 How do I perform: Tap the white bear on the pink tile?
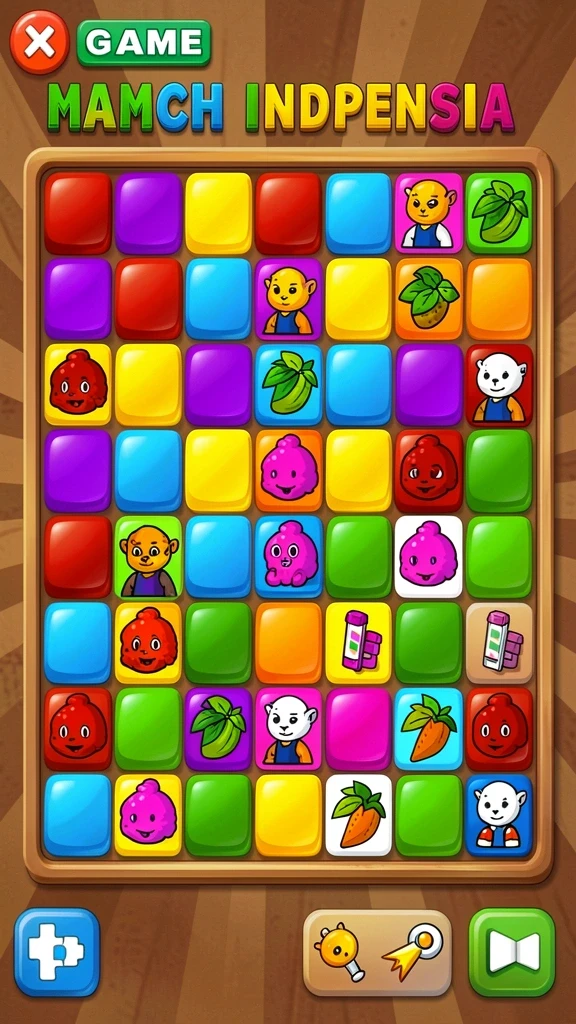tap(289, 729)
